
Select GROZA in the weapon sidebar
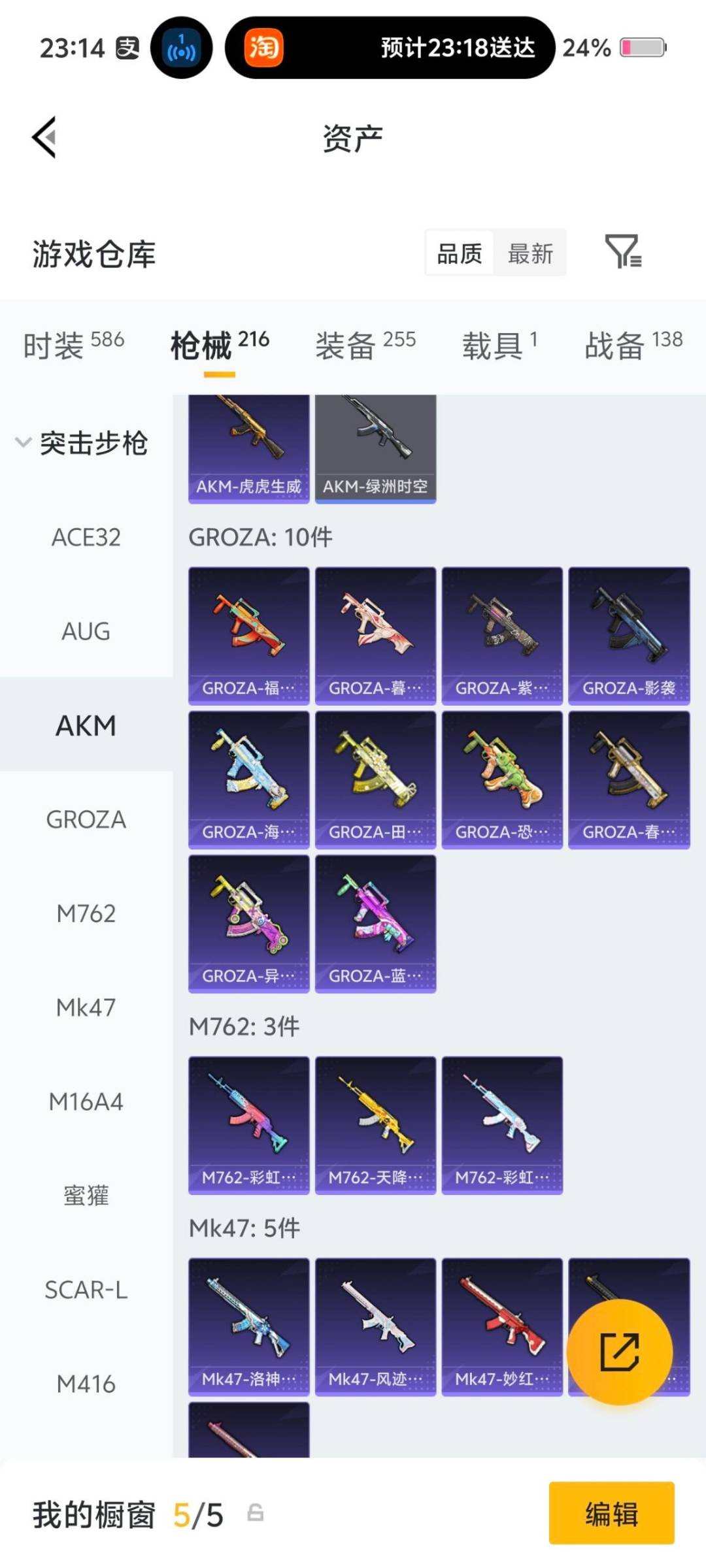(86, 820)
